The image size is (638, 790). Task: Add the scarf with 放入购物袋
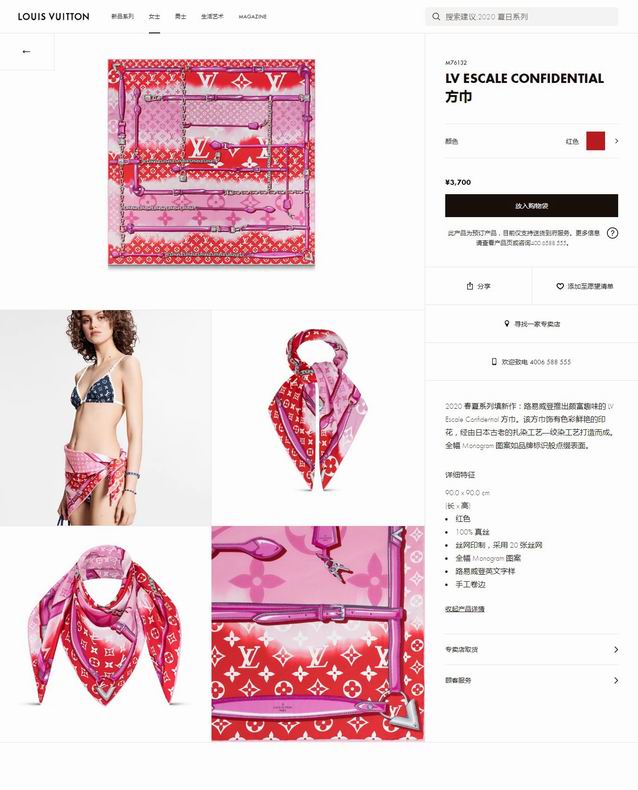click(x=531, y=205)
